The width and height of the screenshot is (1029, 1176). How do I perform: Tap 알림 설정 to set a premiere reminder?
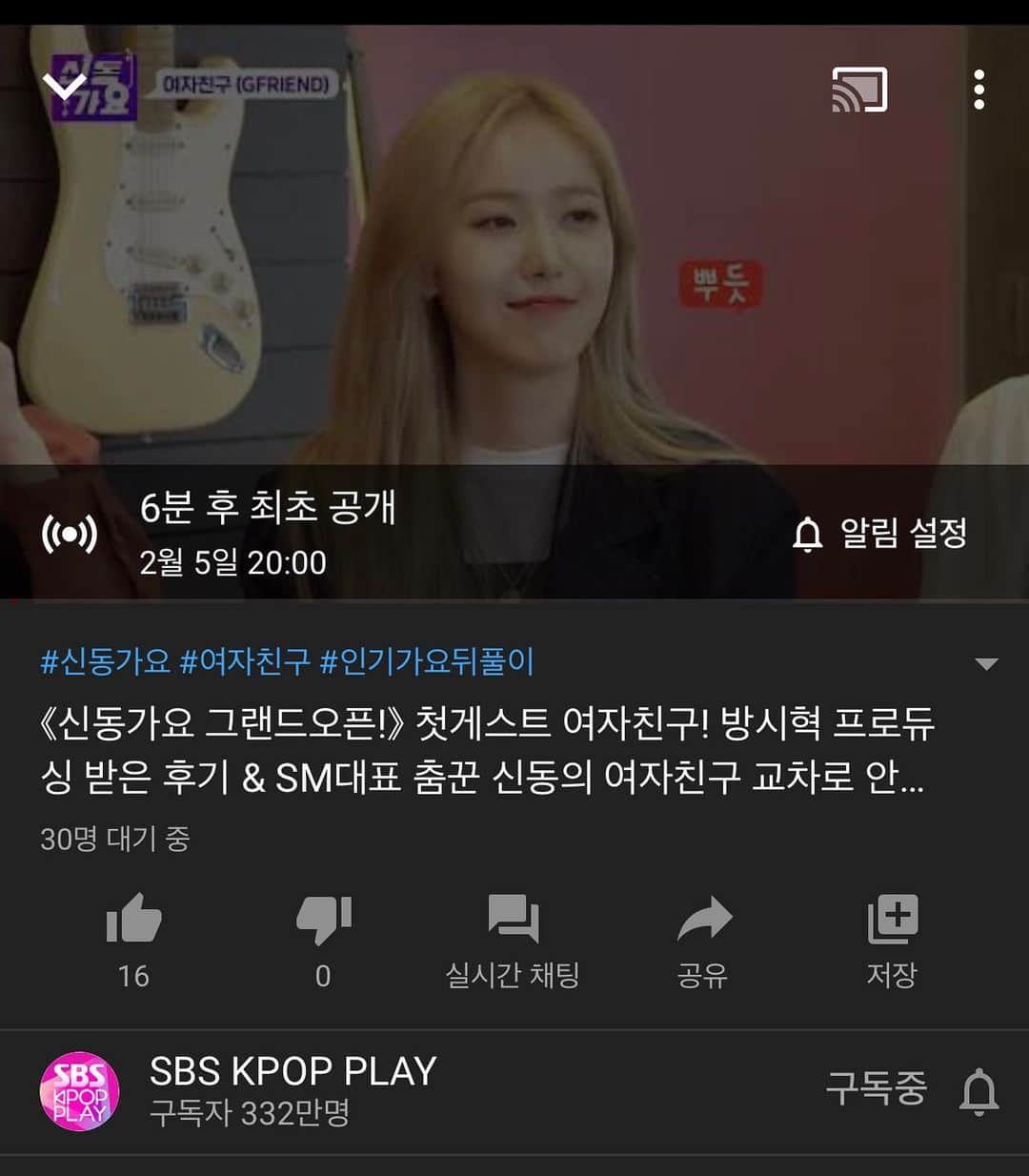880,534
